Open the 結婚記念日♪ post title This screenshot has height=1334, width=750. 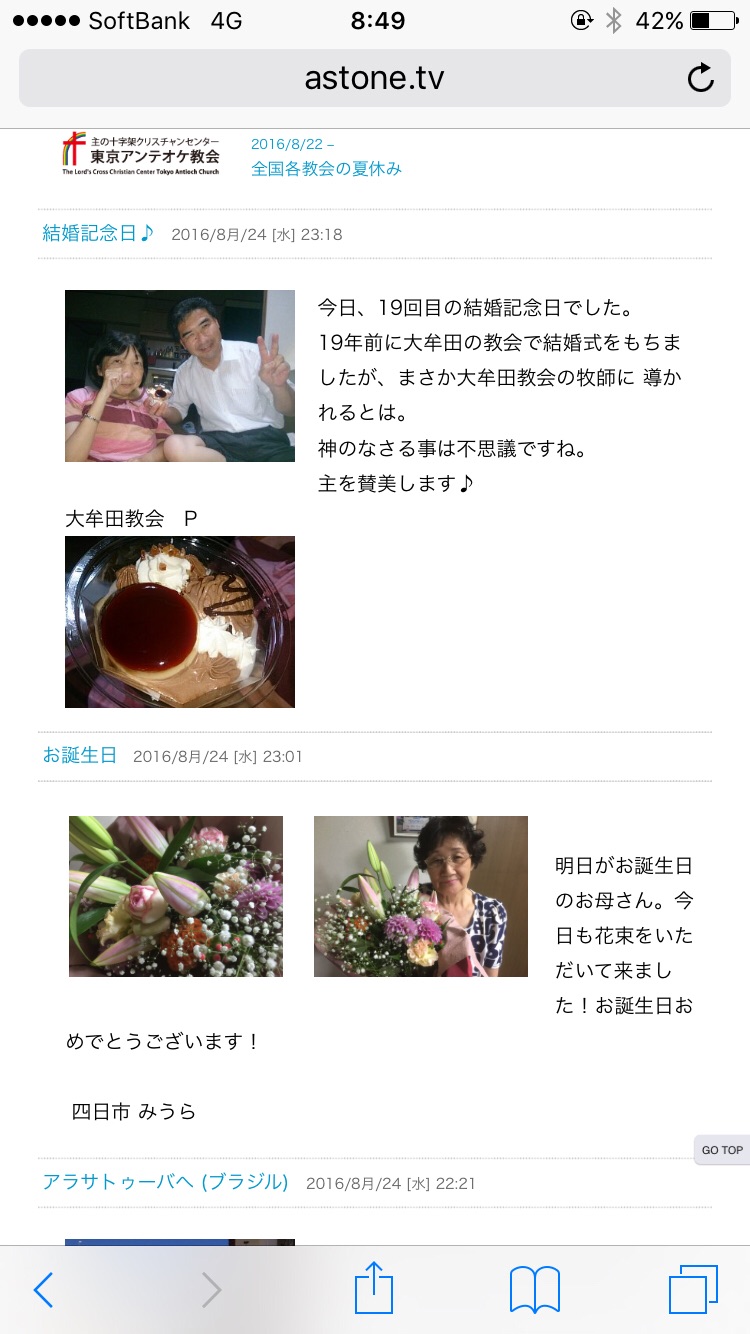coord(98,234)
